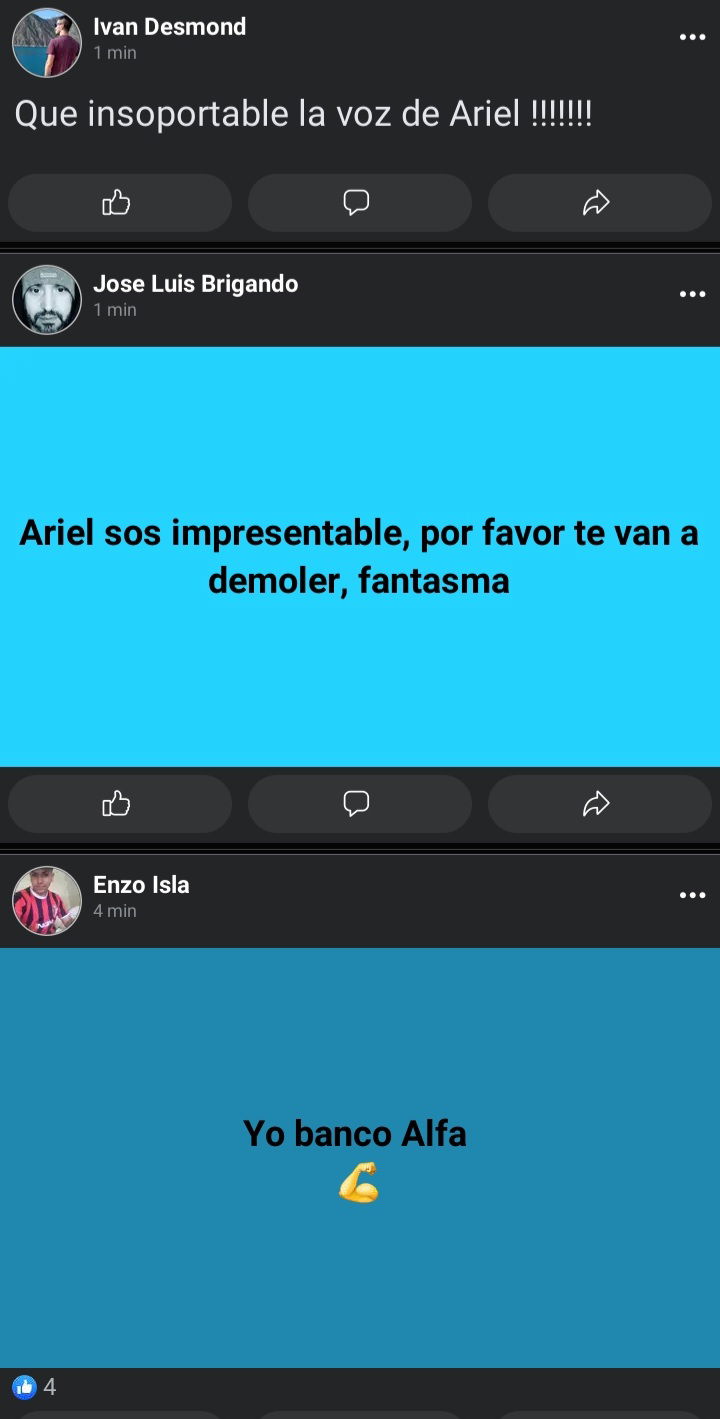Share Jose Luis Brigando's post
720x1419 pixels.
[600, 804]
